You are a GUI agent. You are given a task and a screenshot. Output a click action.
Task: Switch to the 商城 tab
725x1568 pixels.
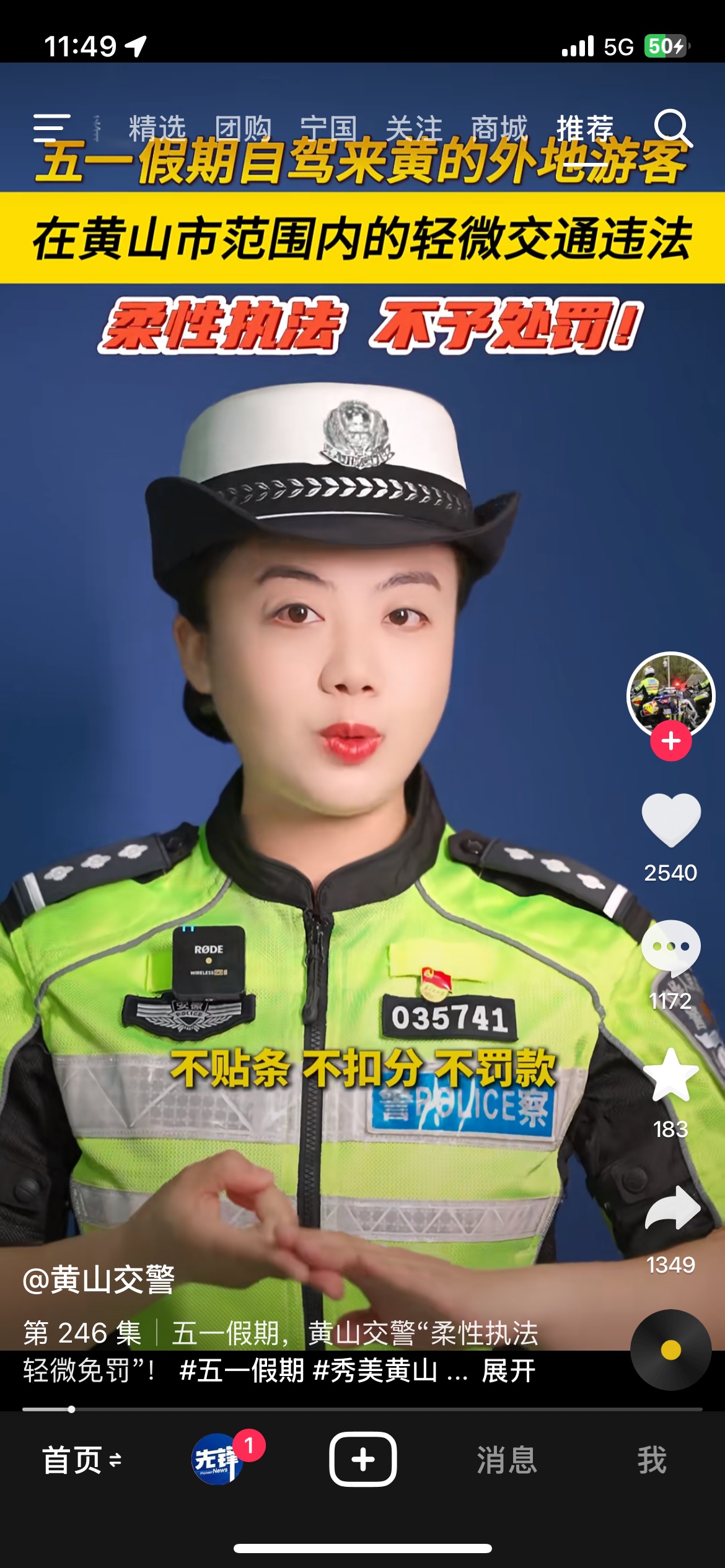click(499, 128)
